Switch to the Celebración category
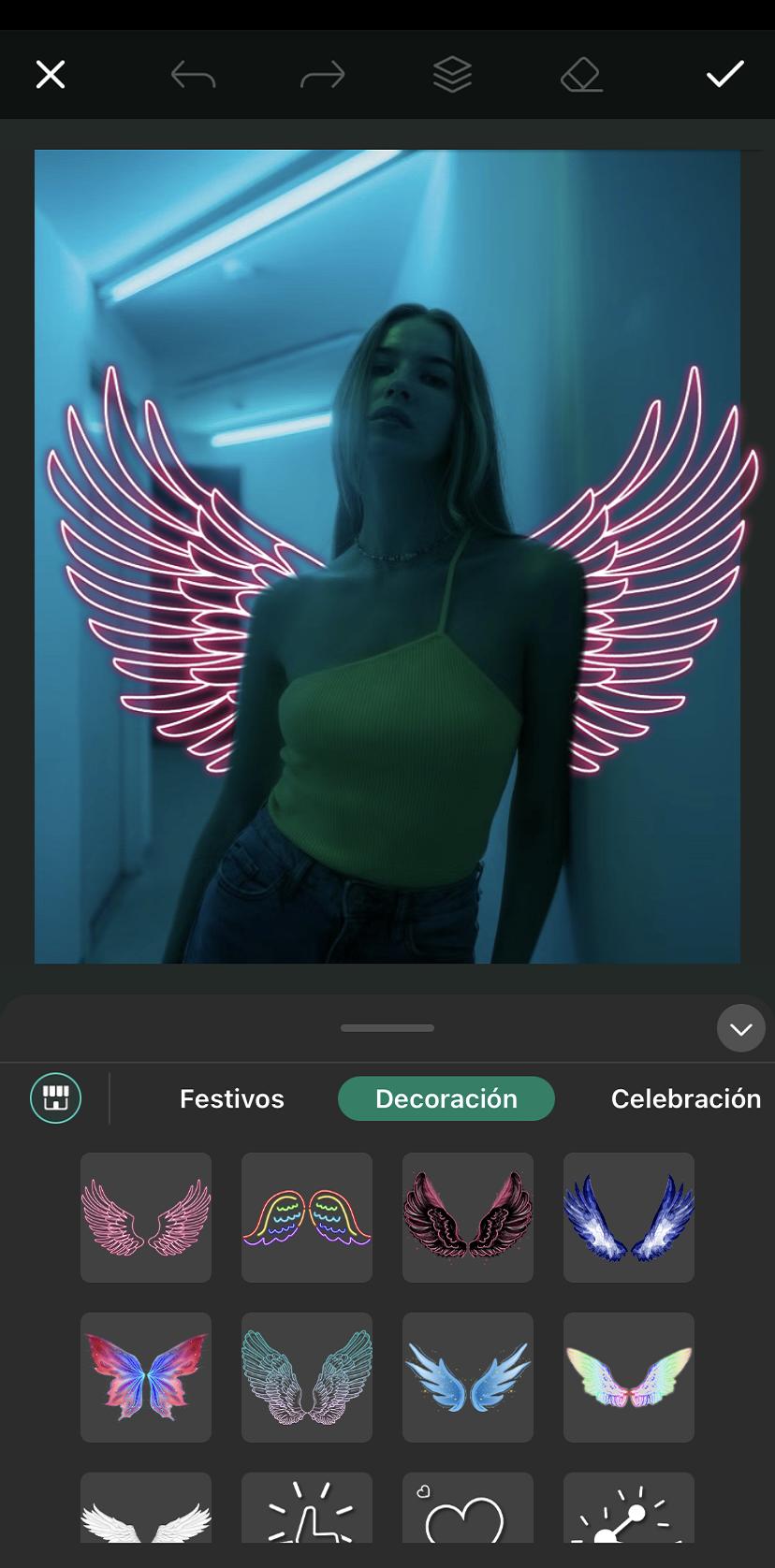This screenshot has width=775, height=1568. click(x=685, y=1098)
